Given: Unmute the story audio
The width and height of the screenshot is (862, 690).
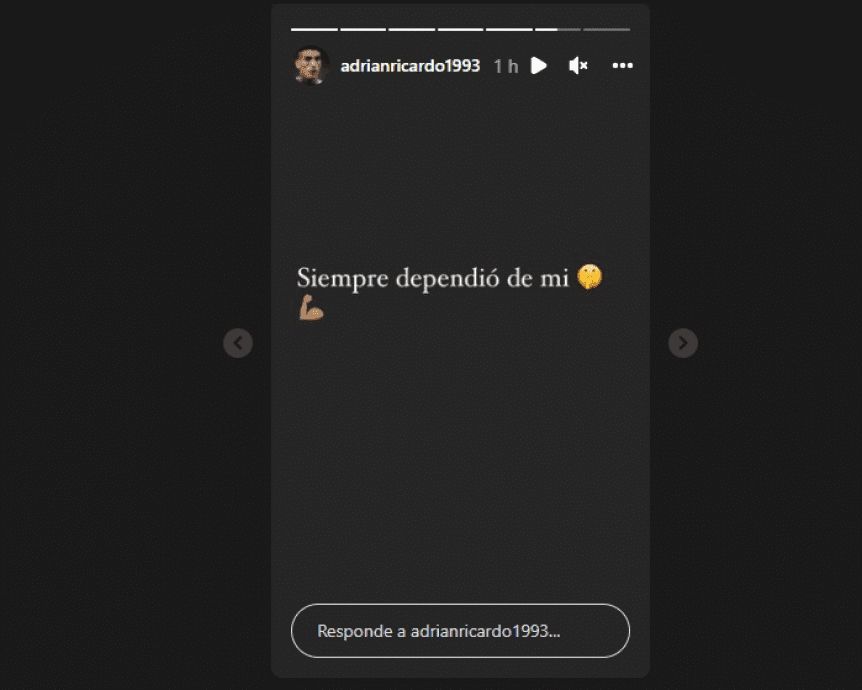Looking at the screenshot, I should [x=578, y=66].
